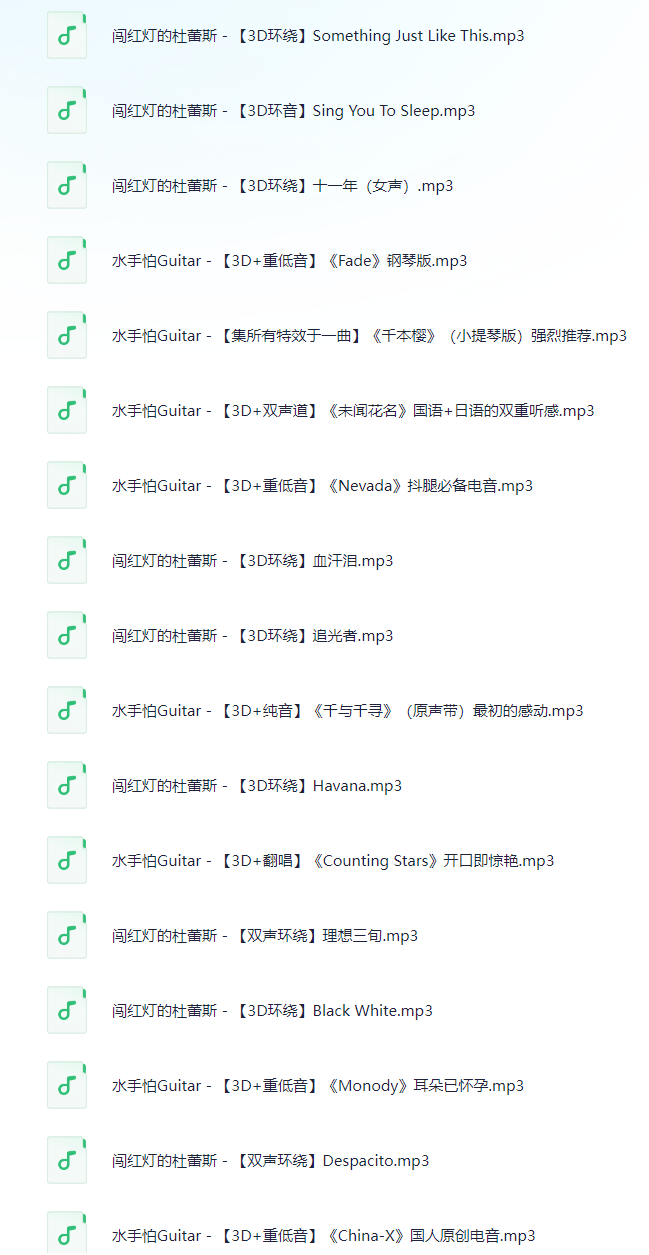This screenshot has width=649, height=1255.
Task: Tap the 血汗泪.mp3 file
Action: [252, 561]
